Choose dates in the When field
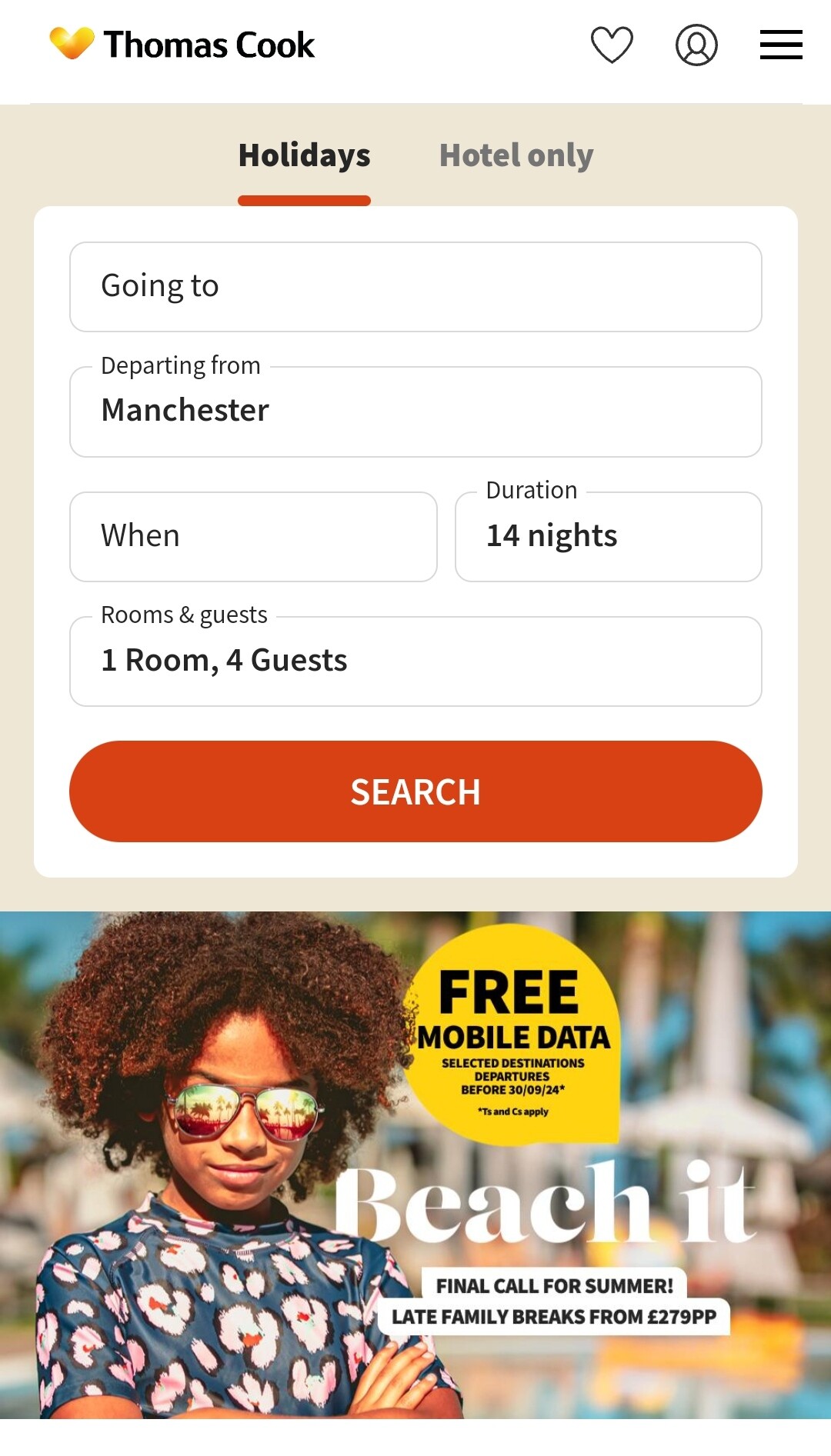The height and width of the screenshot is (1456, 831). coord(253,537)
